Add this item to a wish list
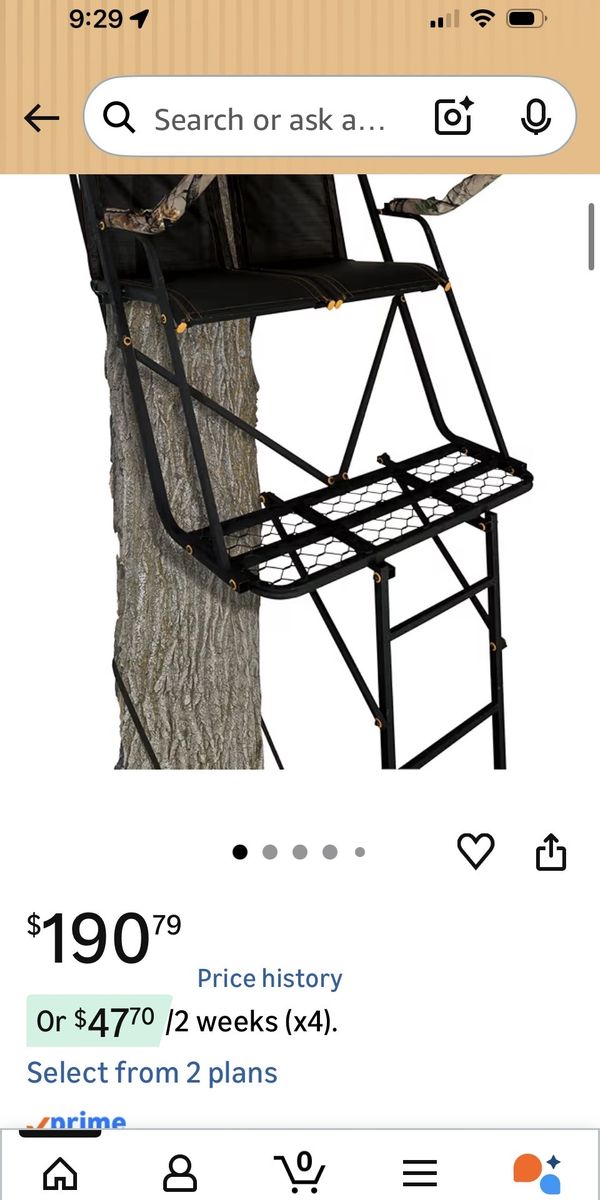 (x=475, y=852)
